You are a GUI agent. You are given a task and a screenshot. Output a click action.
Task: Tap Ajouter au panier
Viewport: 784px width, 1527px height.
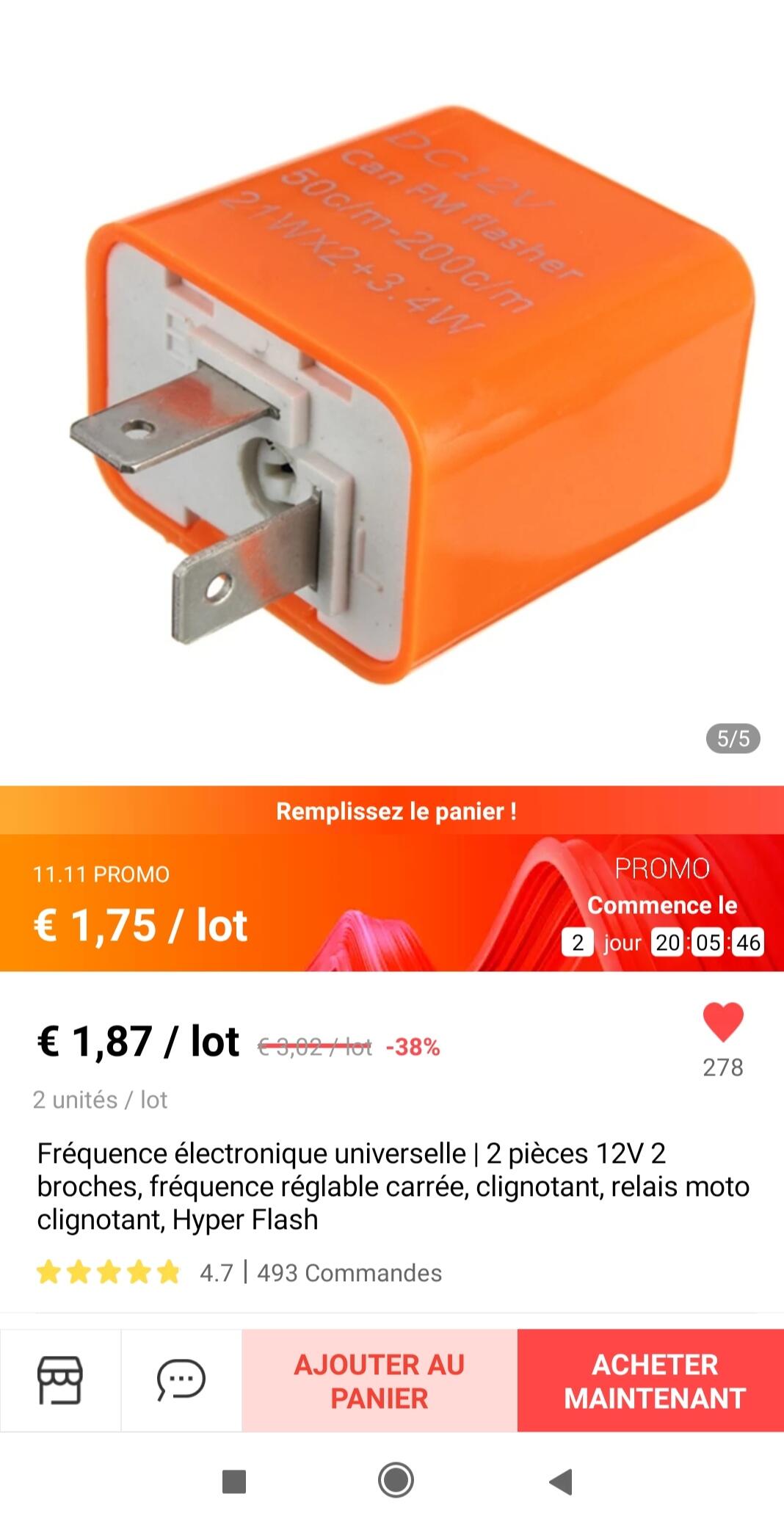[380, 1380]
